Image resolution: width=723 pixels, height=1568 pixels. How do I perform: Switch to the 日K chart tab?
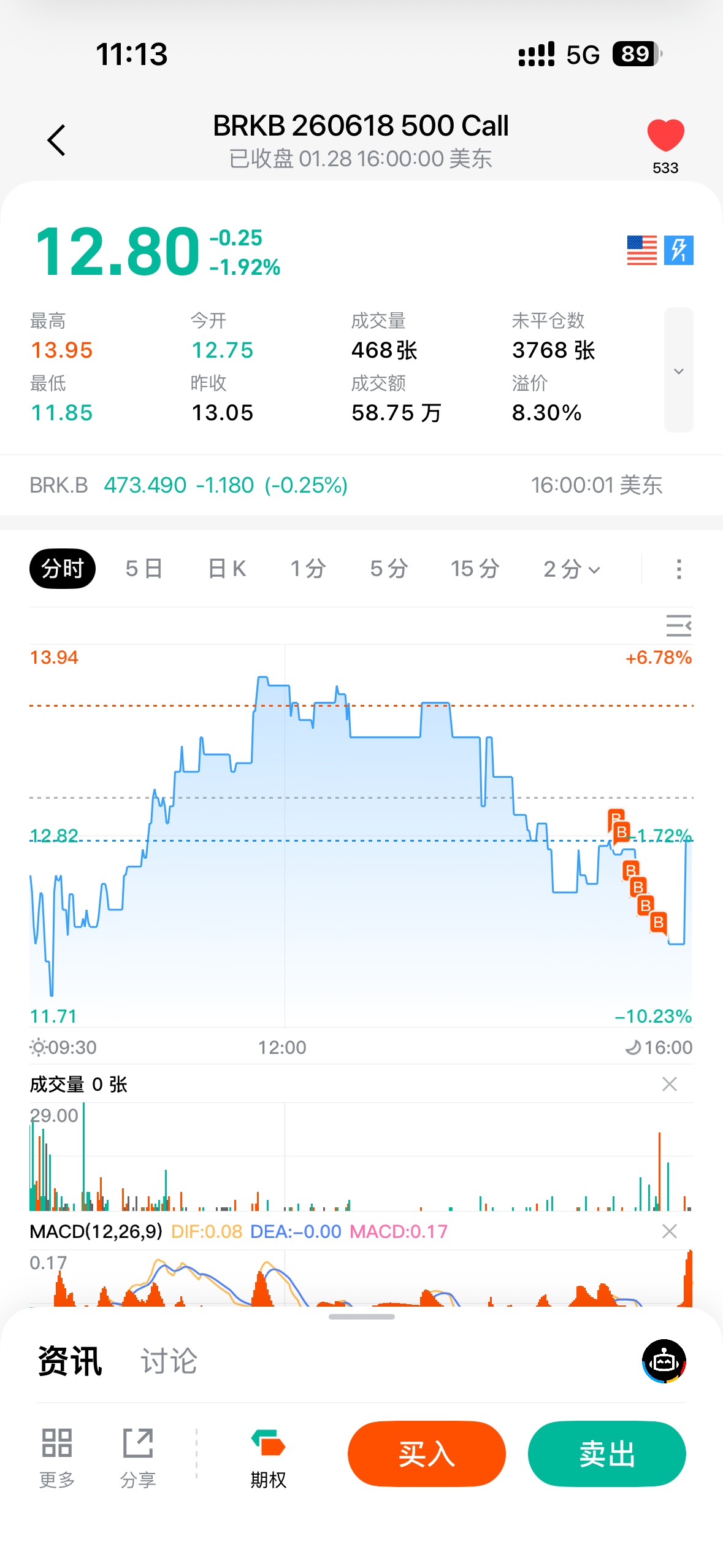tap(227, 569)
